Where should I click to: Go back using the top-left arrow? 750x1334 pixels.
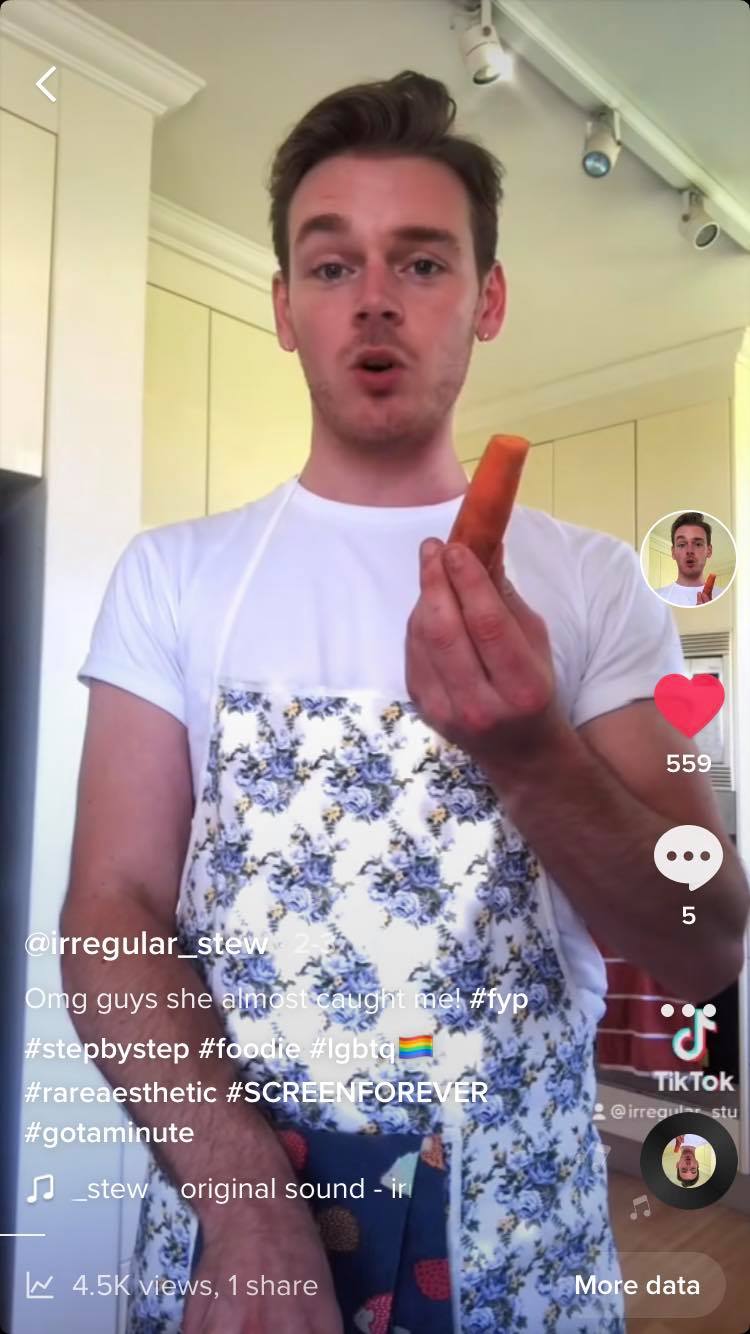(46, 84)
